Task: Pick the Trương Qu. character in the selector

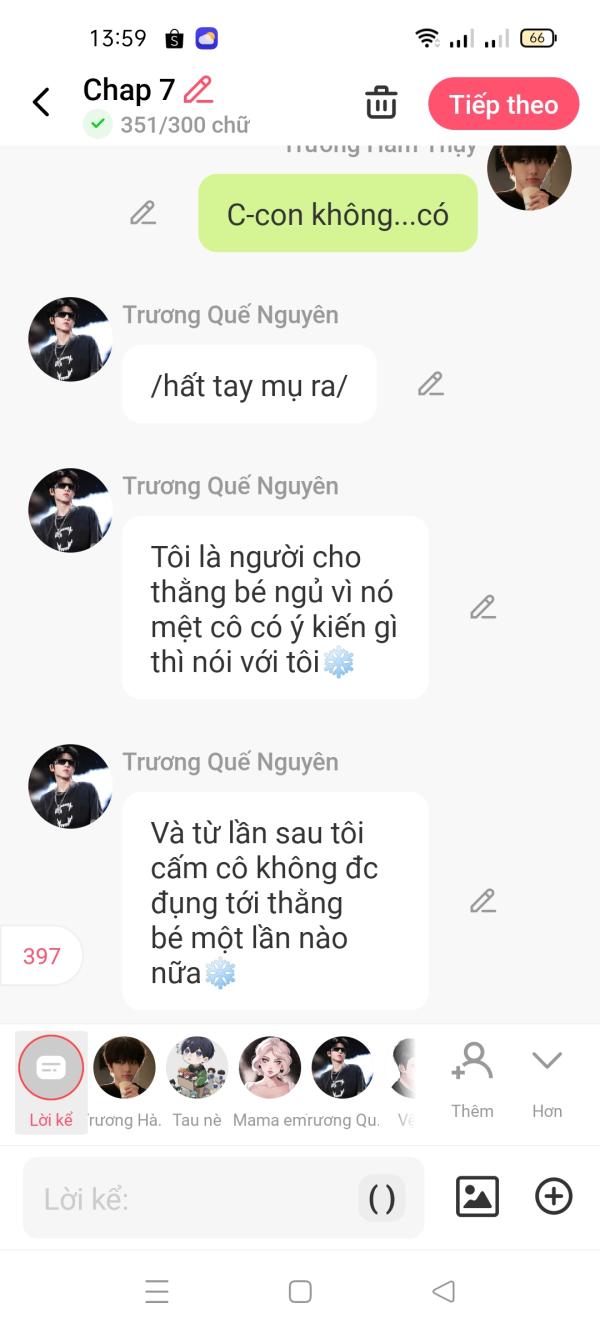Action: (x=343, y=1068)
